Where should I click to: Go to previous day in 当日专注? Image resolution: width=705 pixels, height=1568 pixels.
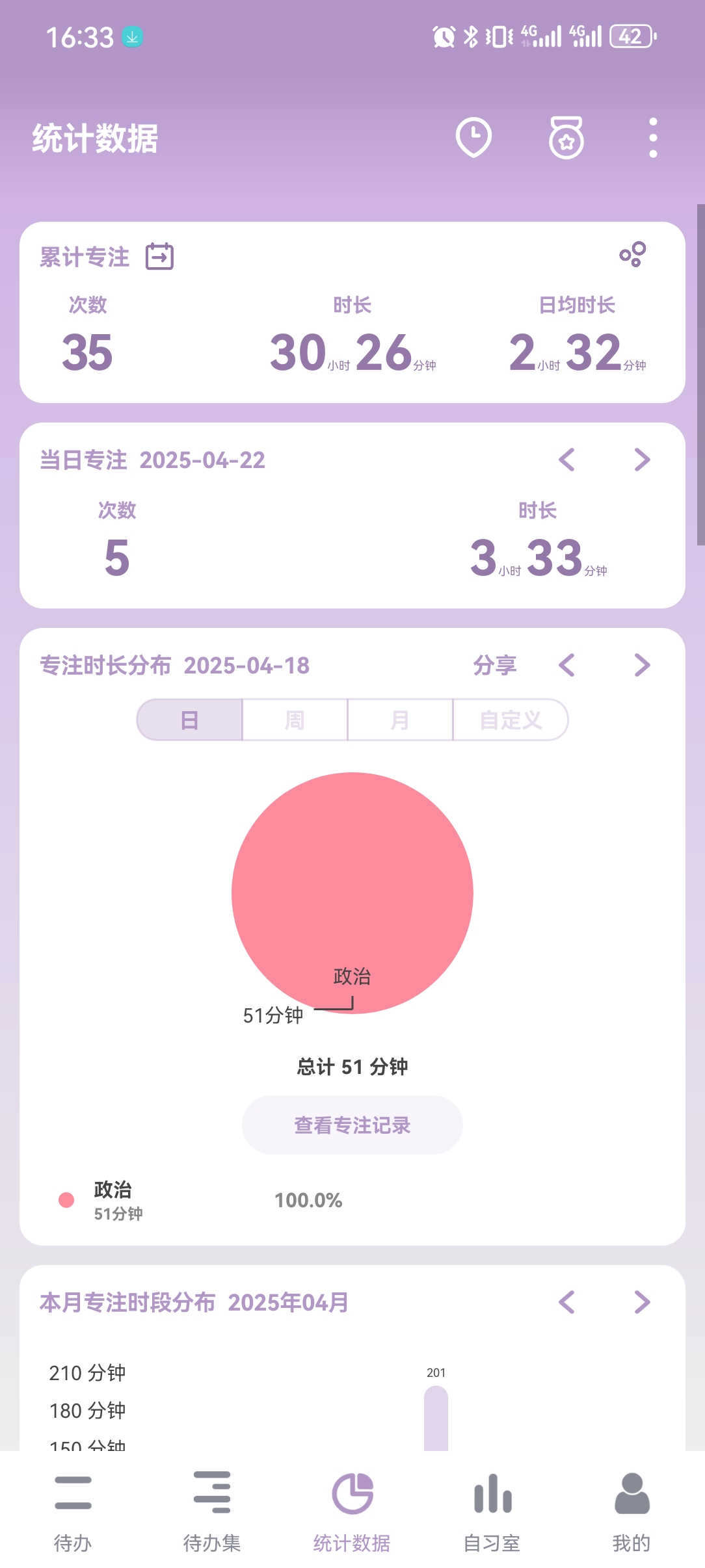click(567, 460)
